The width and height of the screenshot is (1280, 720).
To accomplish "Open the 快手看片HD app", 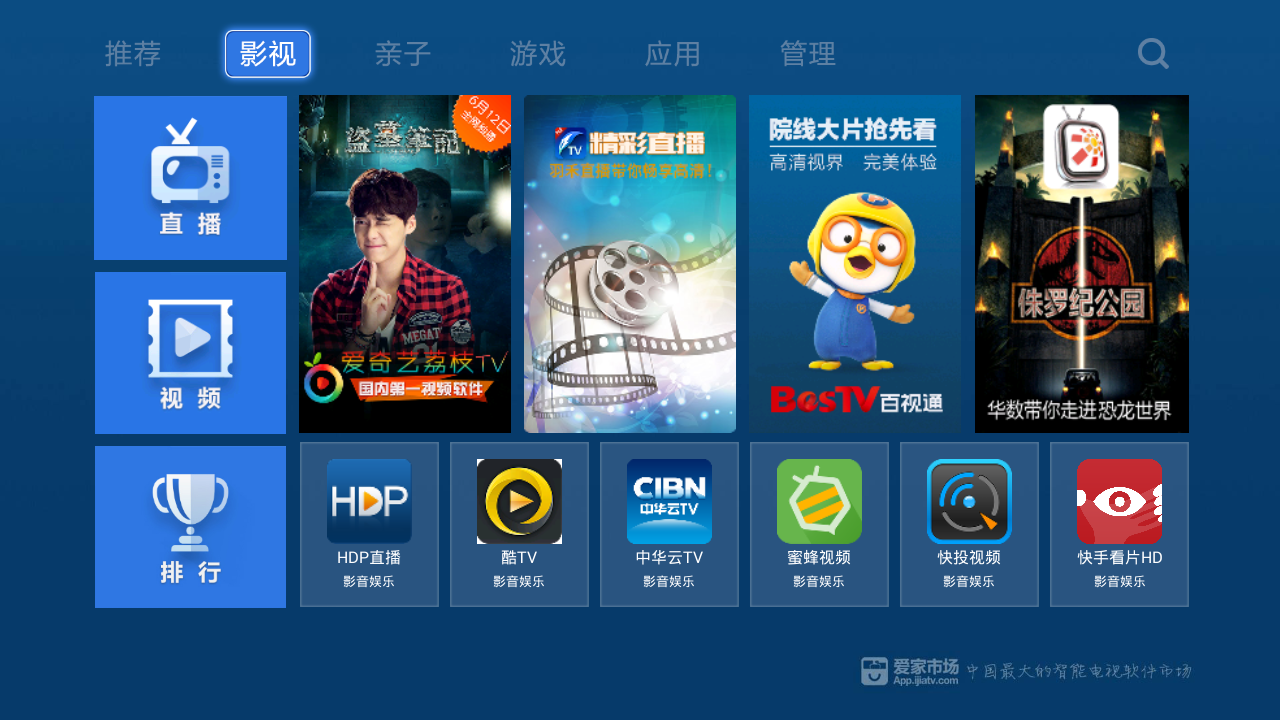I will click(1119, 524).
